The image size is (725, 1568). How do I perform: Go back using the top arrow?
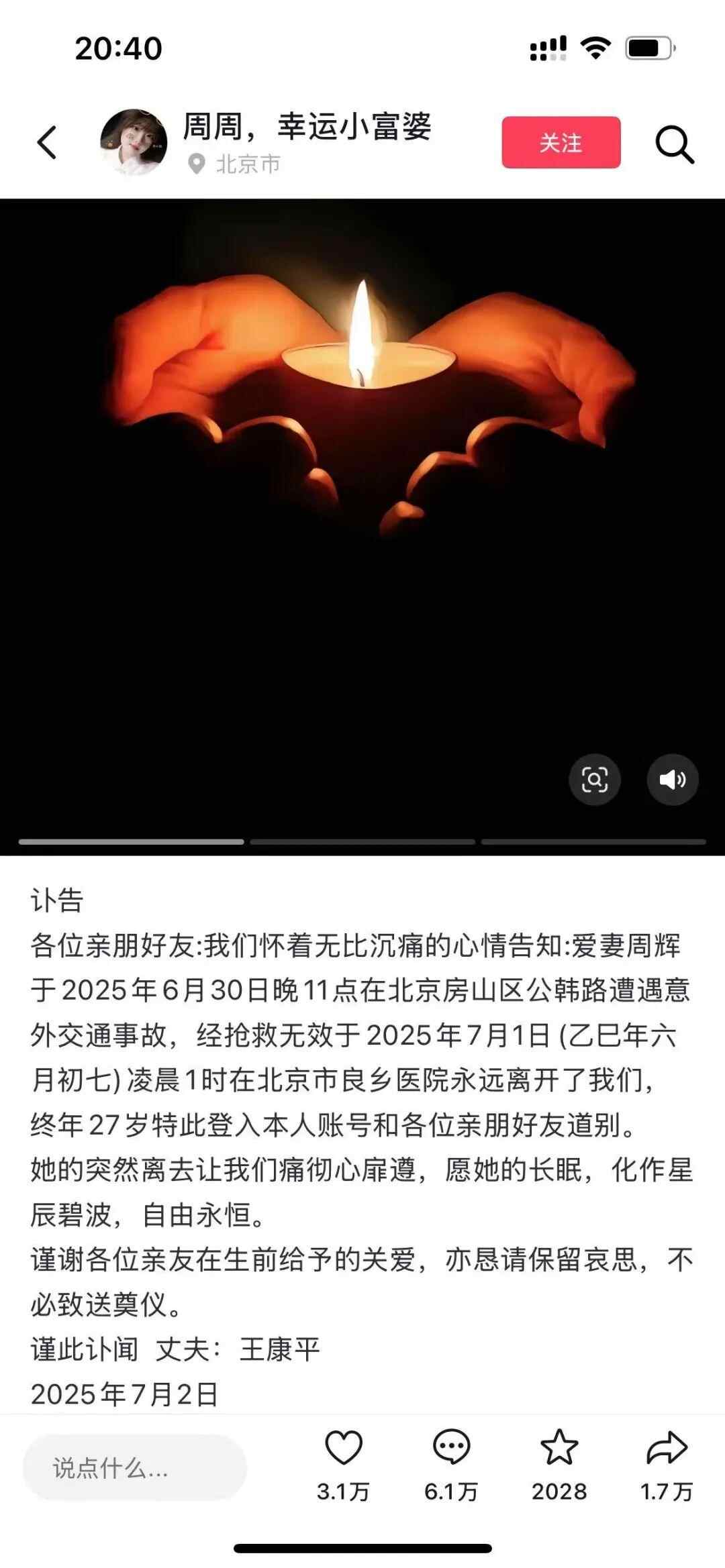[x=47, y=142]
